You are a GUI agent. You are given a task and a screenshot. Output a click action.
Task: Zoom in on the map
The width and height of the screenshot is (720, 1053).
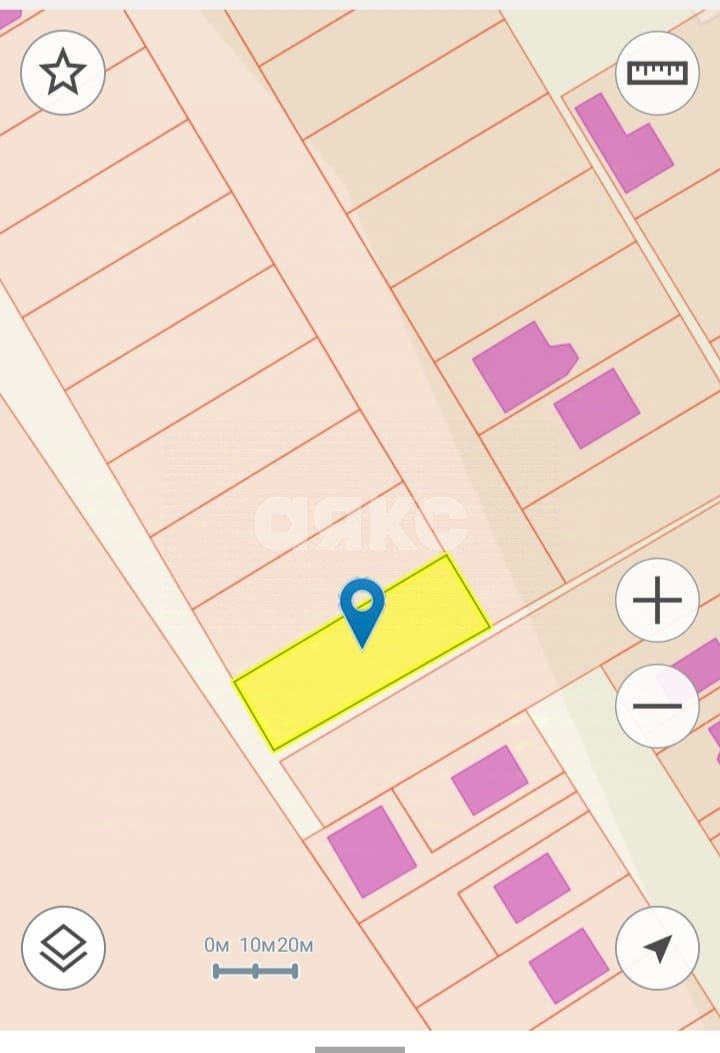[657, 601]
